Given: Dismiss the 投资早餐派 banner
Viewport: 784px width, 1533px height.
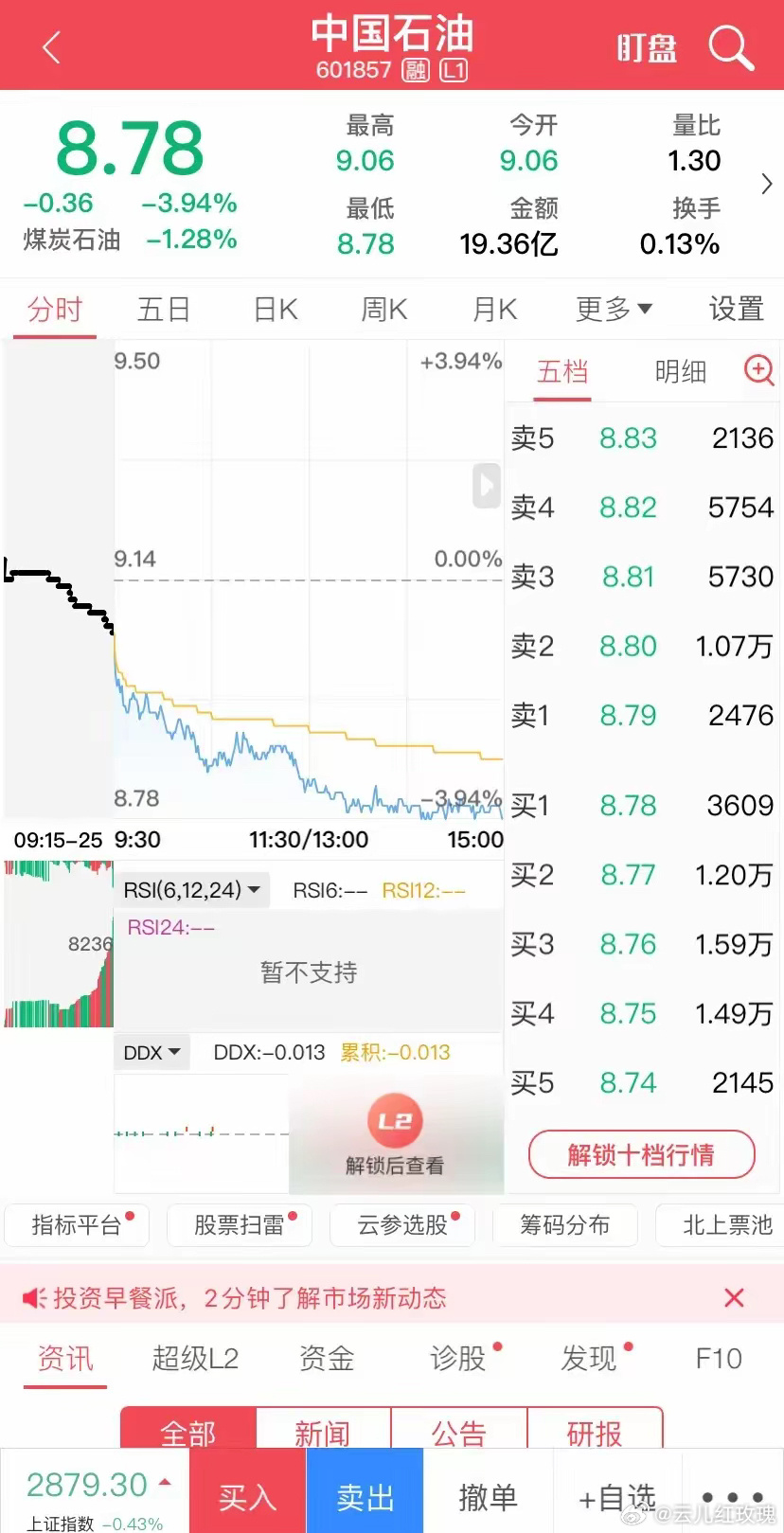Looking at the screenshot, I should click(734, 1298).
